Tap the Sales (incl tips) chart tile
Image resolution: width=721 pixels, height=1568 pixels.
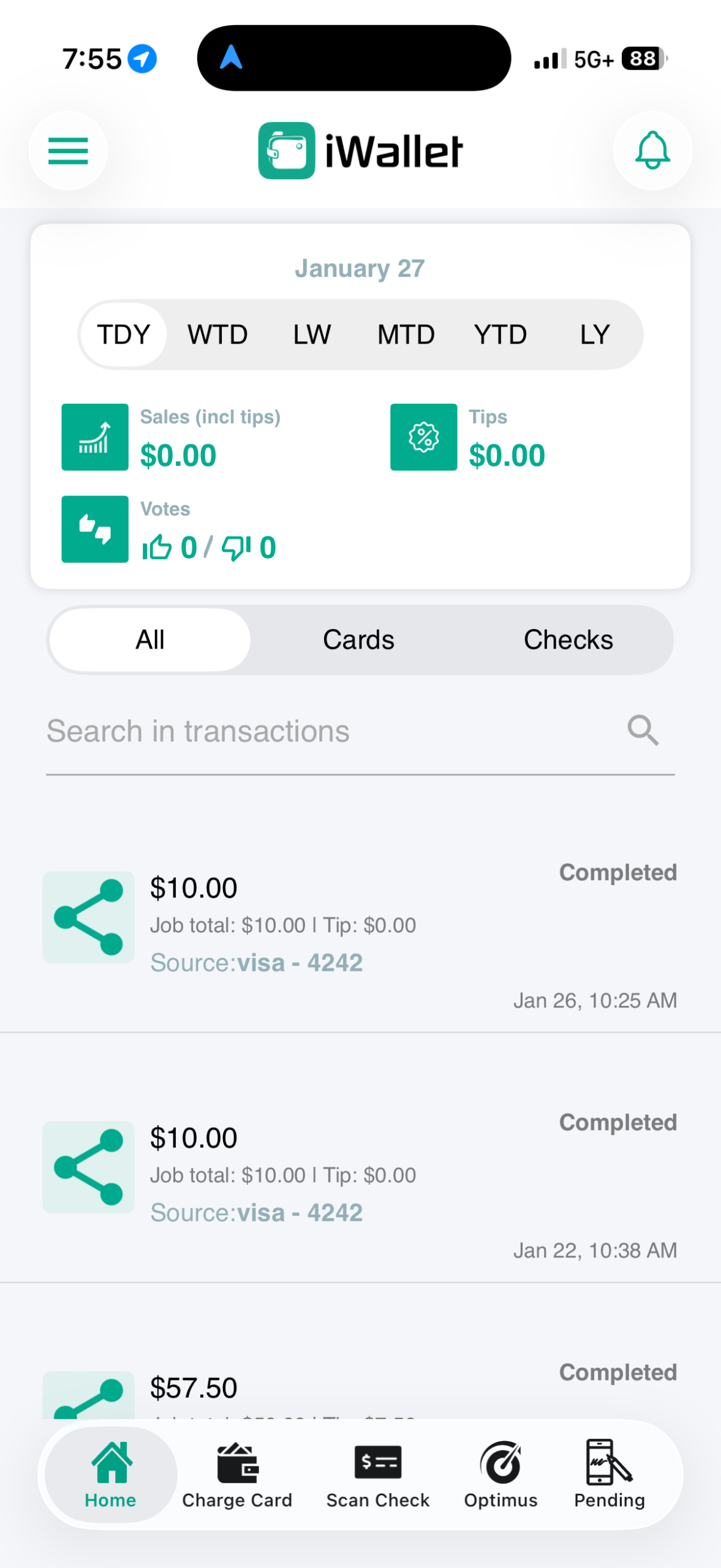click(94, 438)
